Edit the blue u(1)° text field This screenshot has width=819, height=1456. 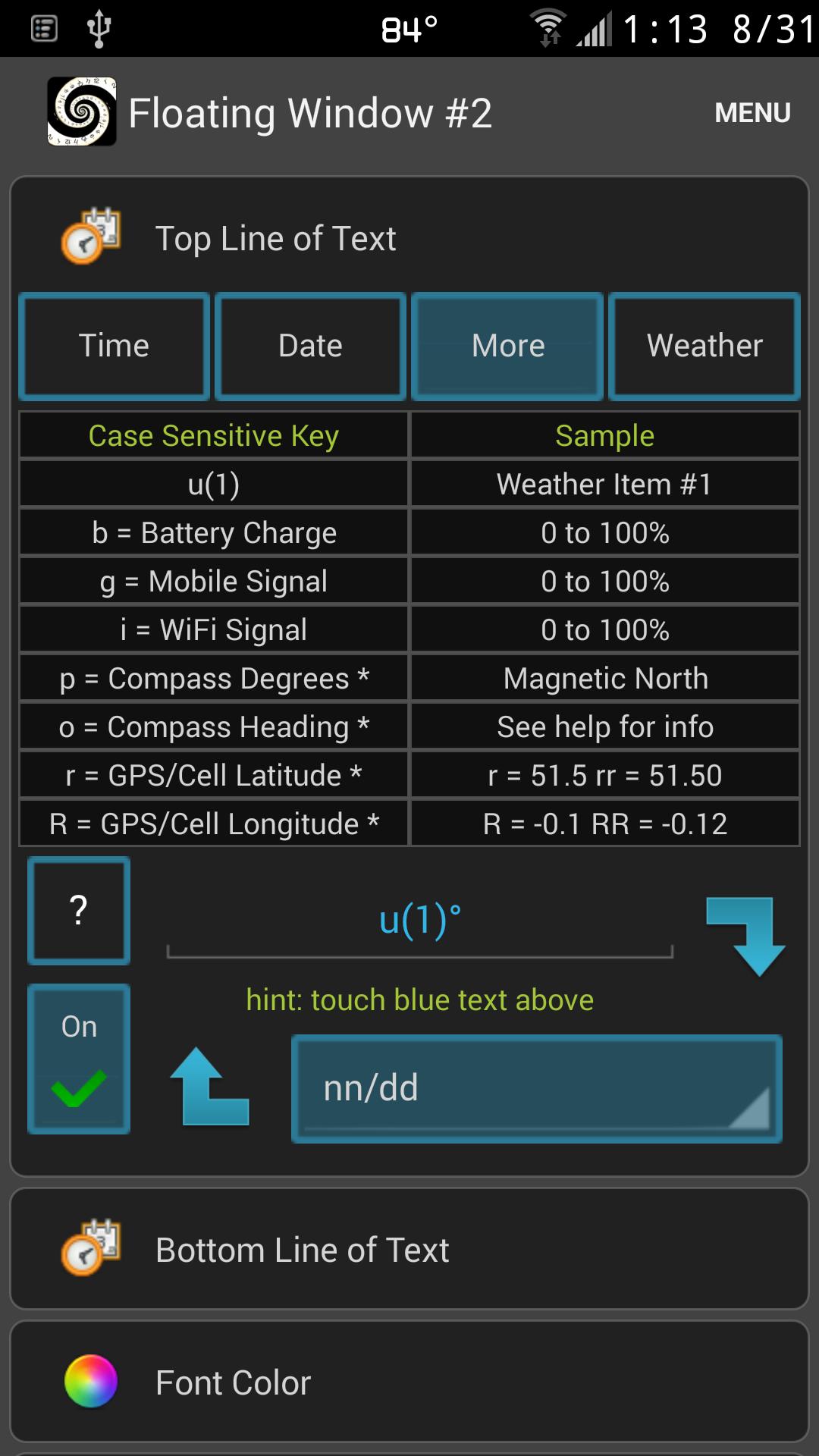coord(419,921)
